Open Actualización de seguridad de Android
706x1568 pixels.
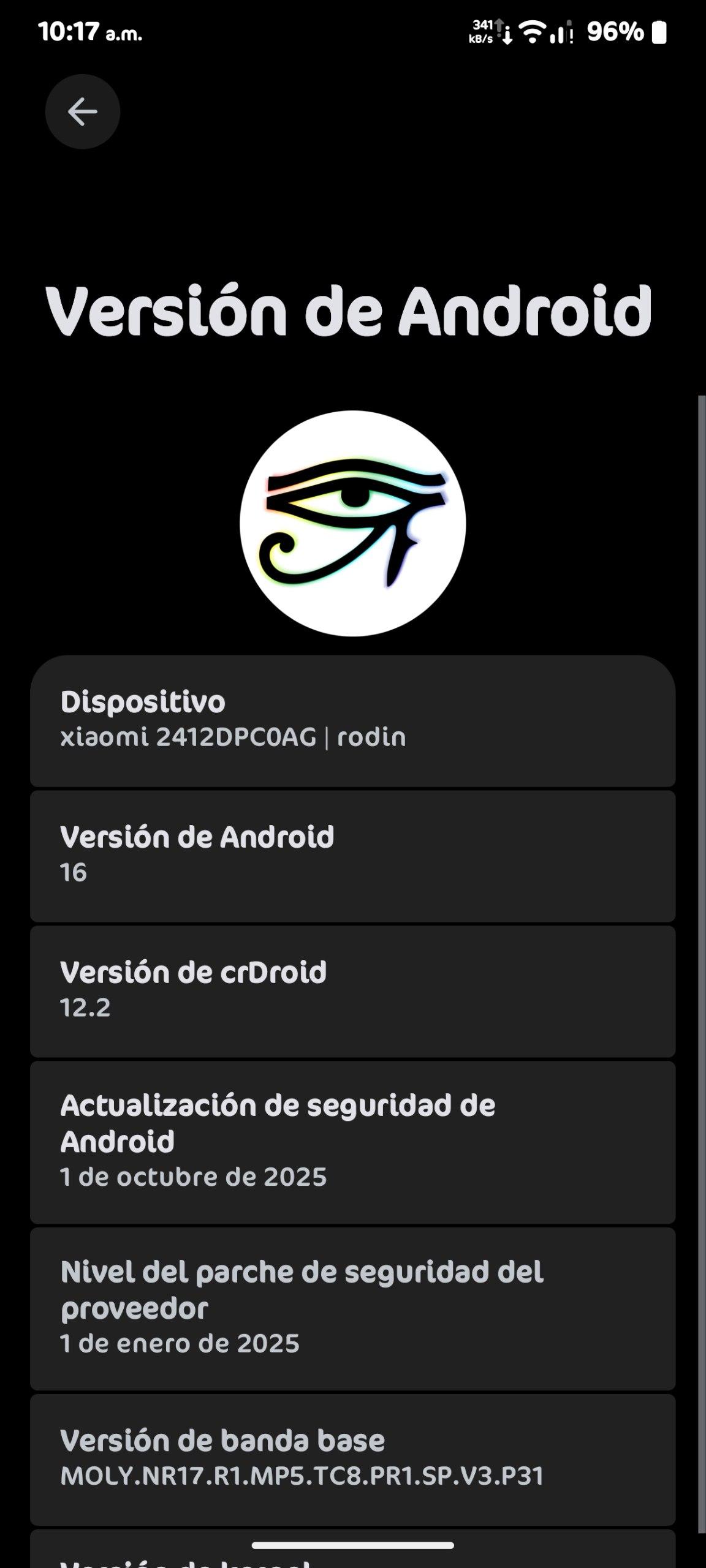352,1141
